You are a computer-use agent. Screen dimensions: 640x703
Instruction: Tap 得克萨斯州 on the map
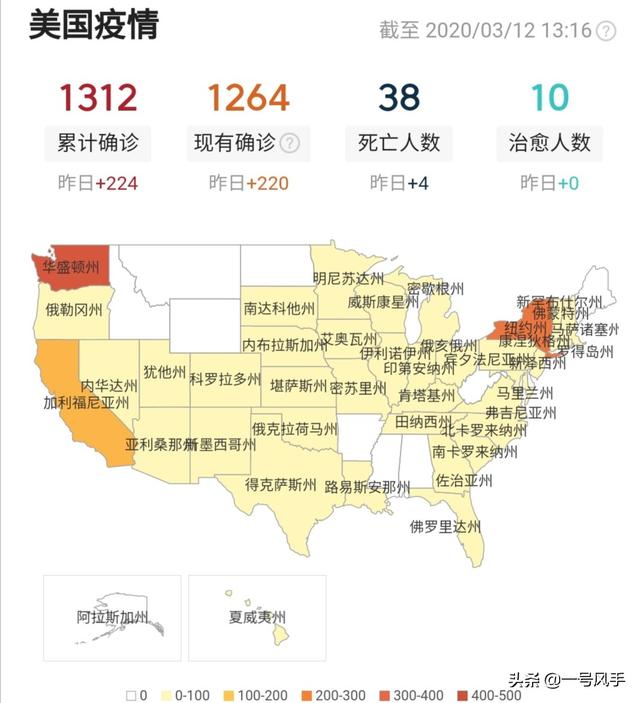click(x=281, y=484)
